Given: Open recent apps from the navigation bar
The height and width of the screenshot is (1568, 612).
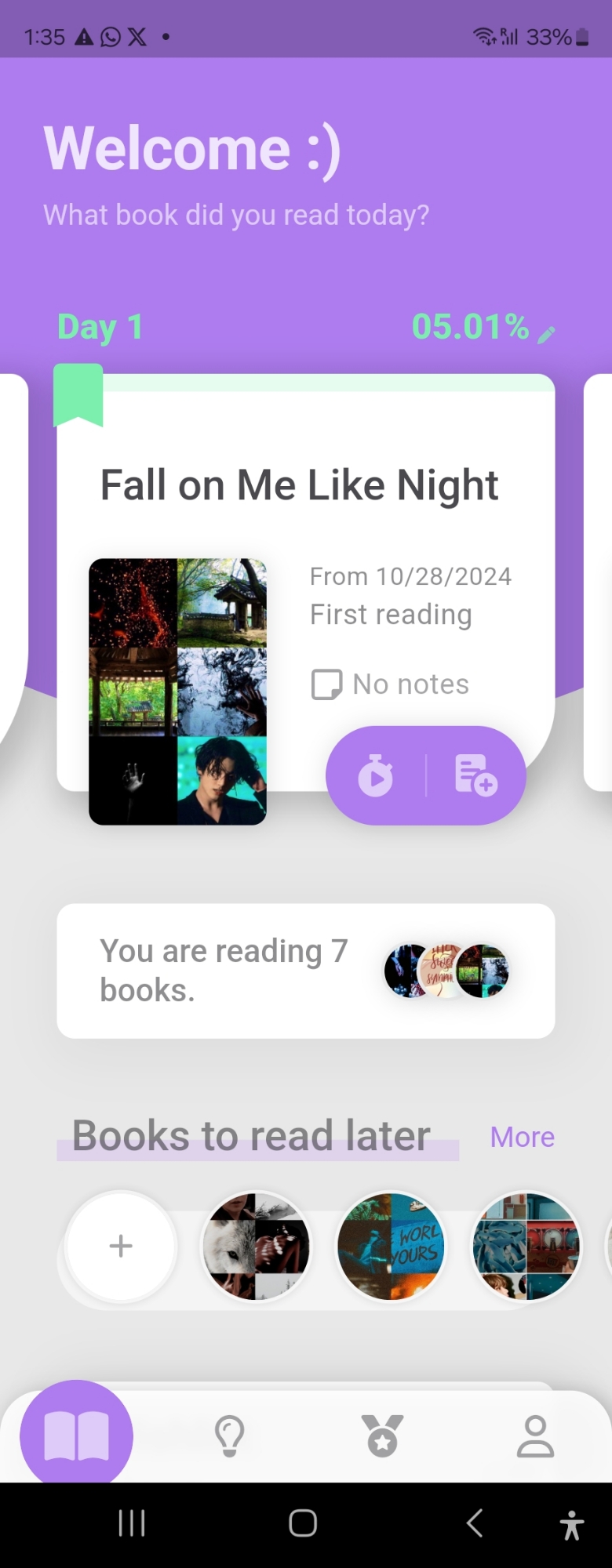Looking at the screenshot, I should click(x=132, y=1523).
